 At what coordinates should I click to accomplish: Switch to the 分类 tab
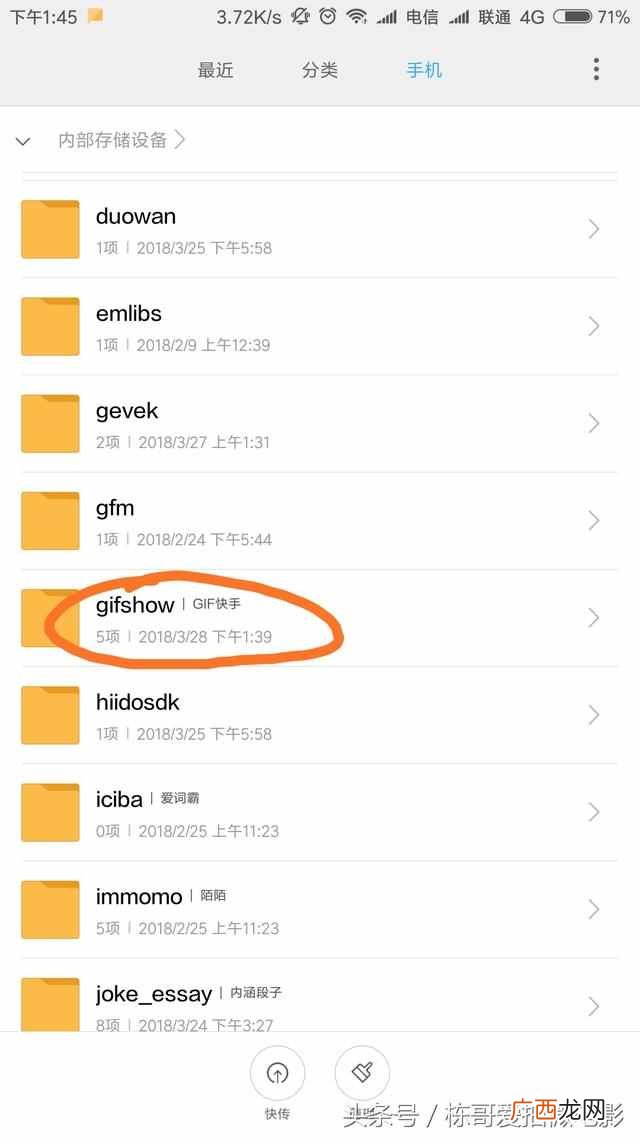tap(320, 70)
